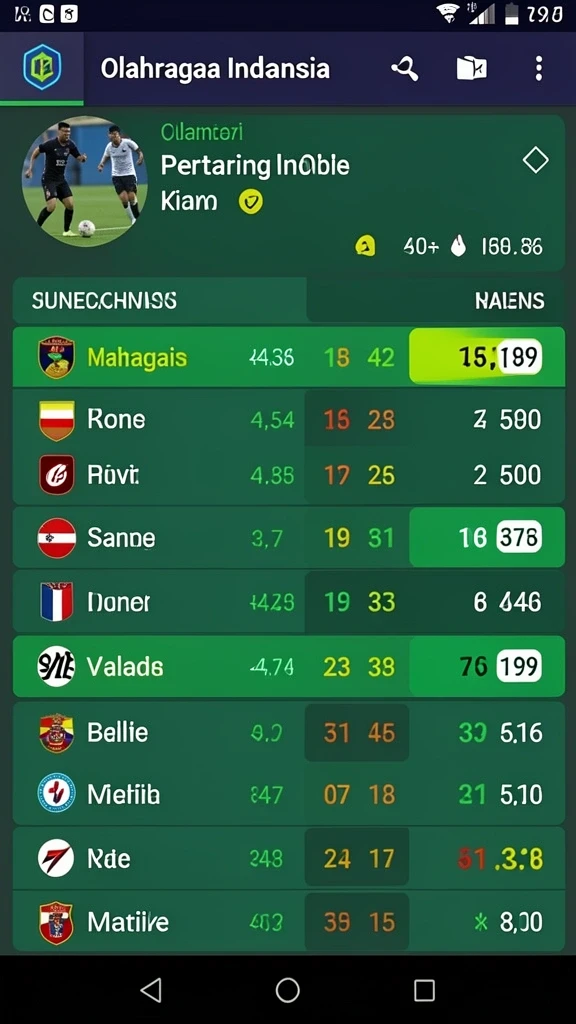Tap the system home button
Image resolution: width=576 pixels, height=1024 pixels.
(x=287, y=990)
